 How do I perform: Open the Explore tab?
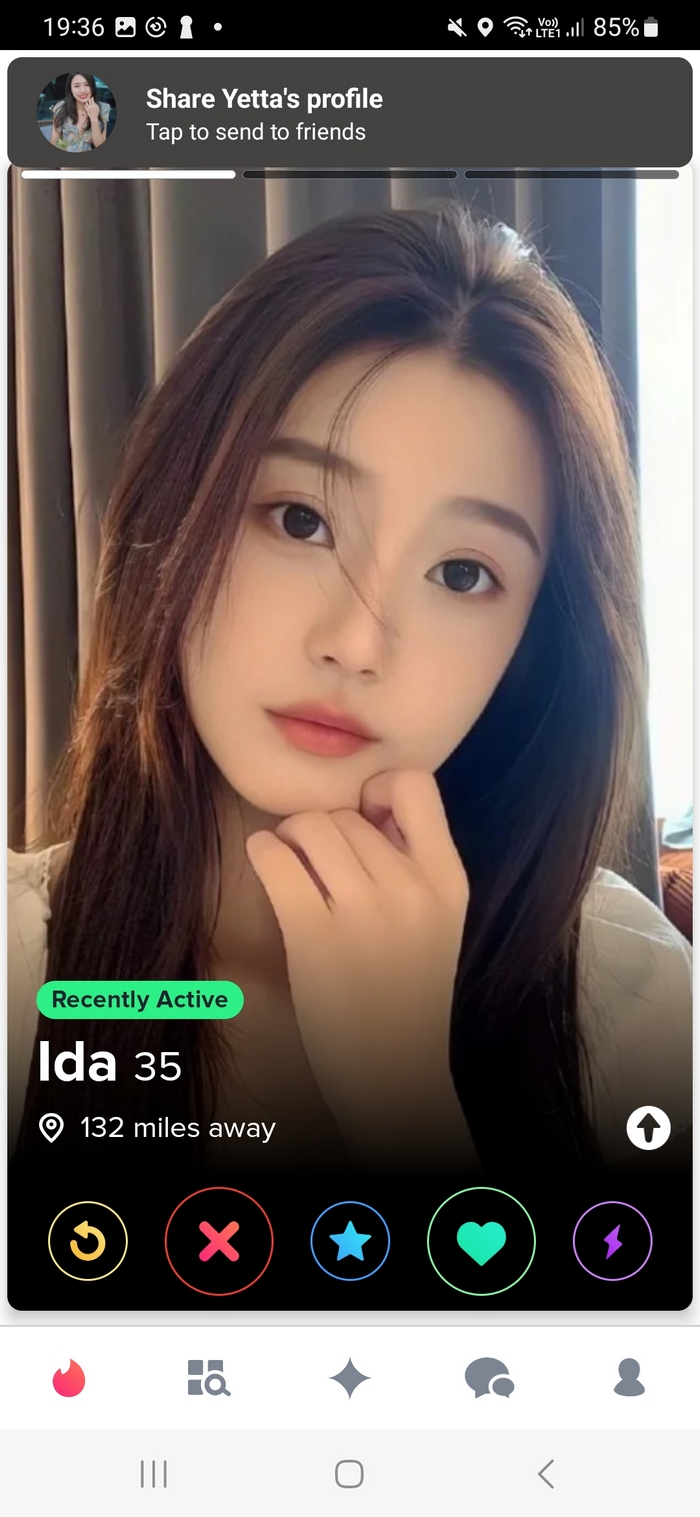pyautogui.click(x=209, y=1378)
